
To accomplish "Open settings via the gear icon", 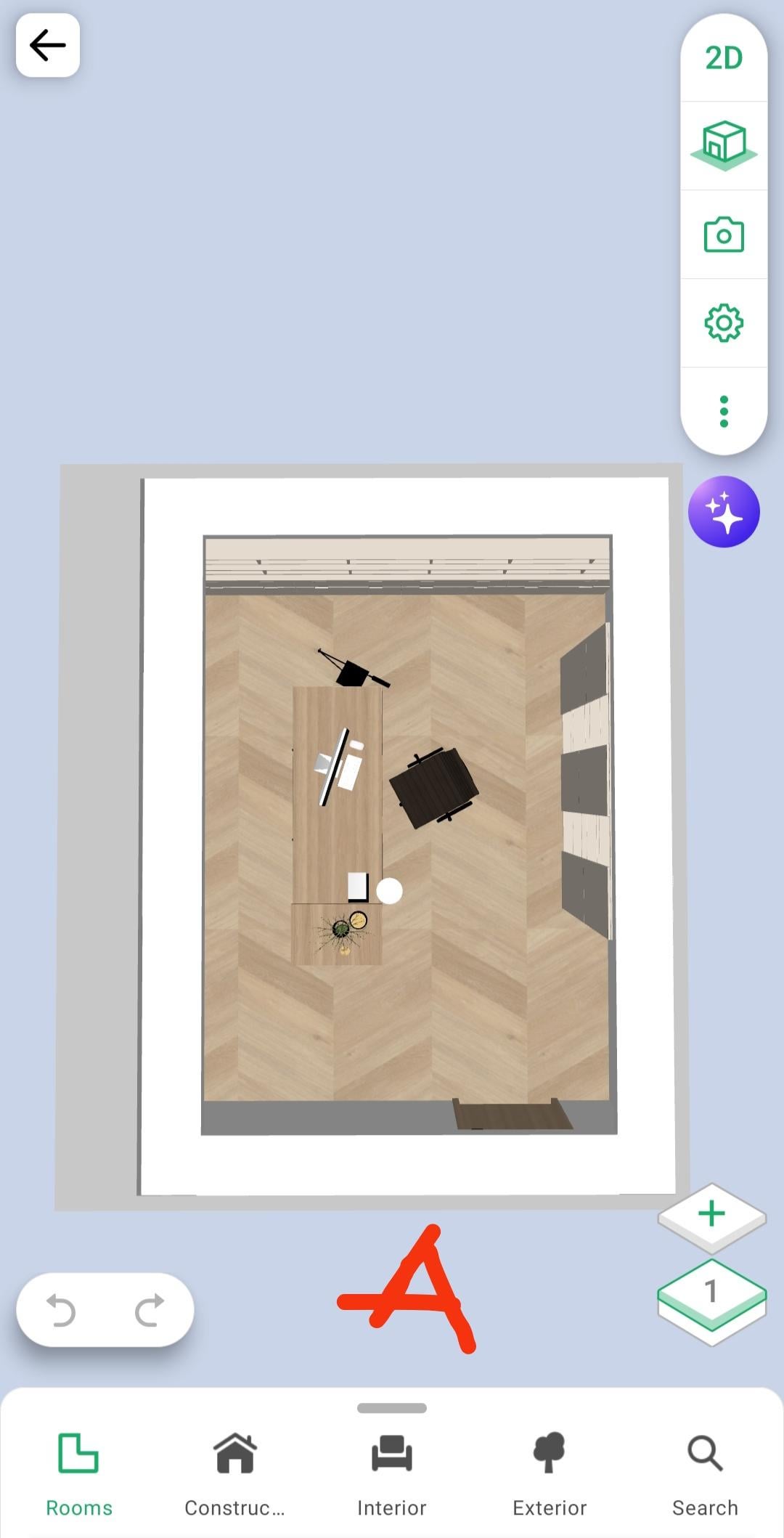I will point(724,323).
